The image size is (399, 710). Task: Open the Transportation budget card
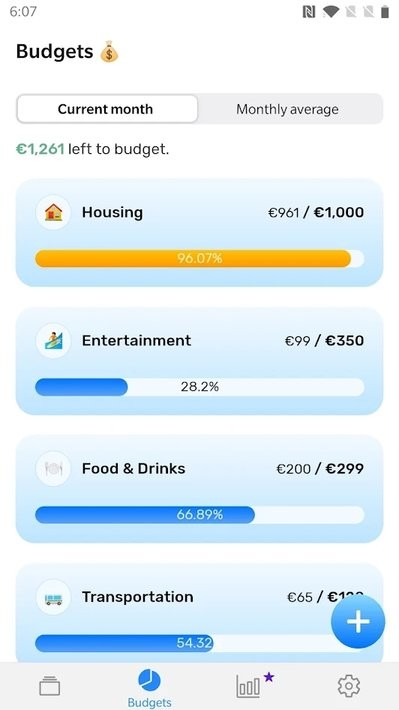tap(199, 613)
